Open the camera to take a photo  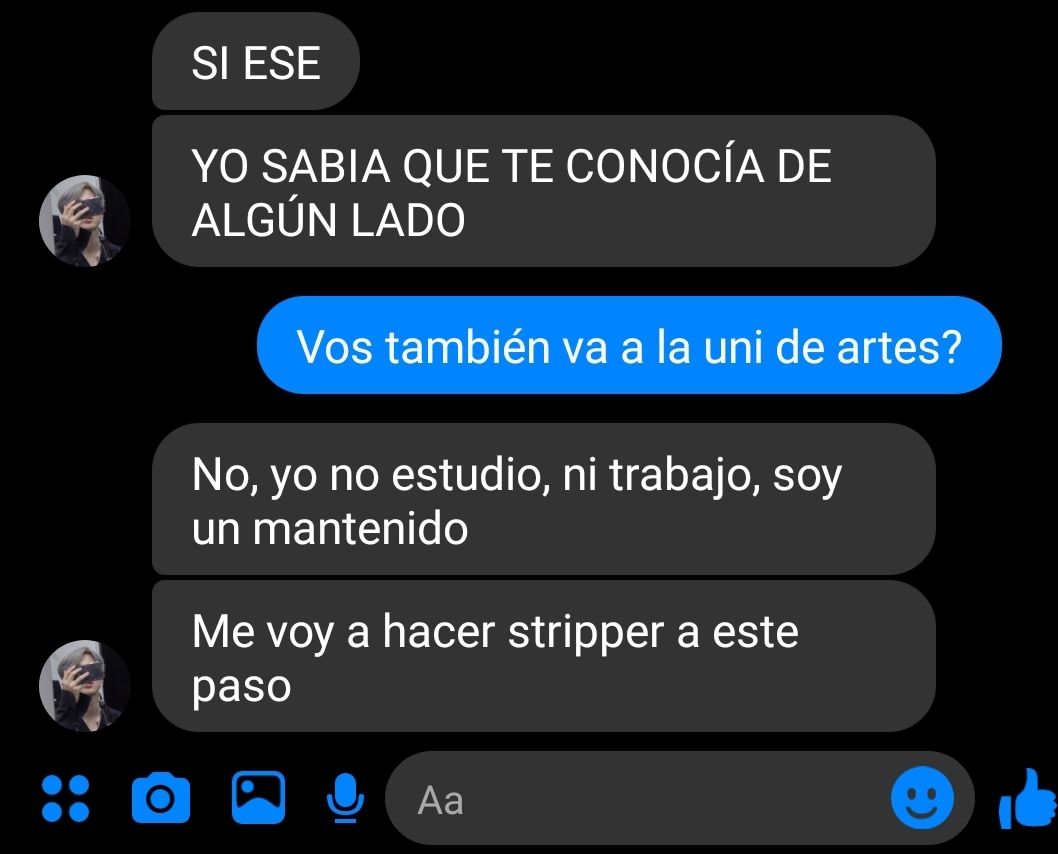160,797
